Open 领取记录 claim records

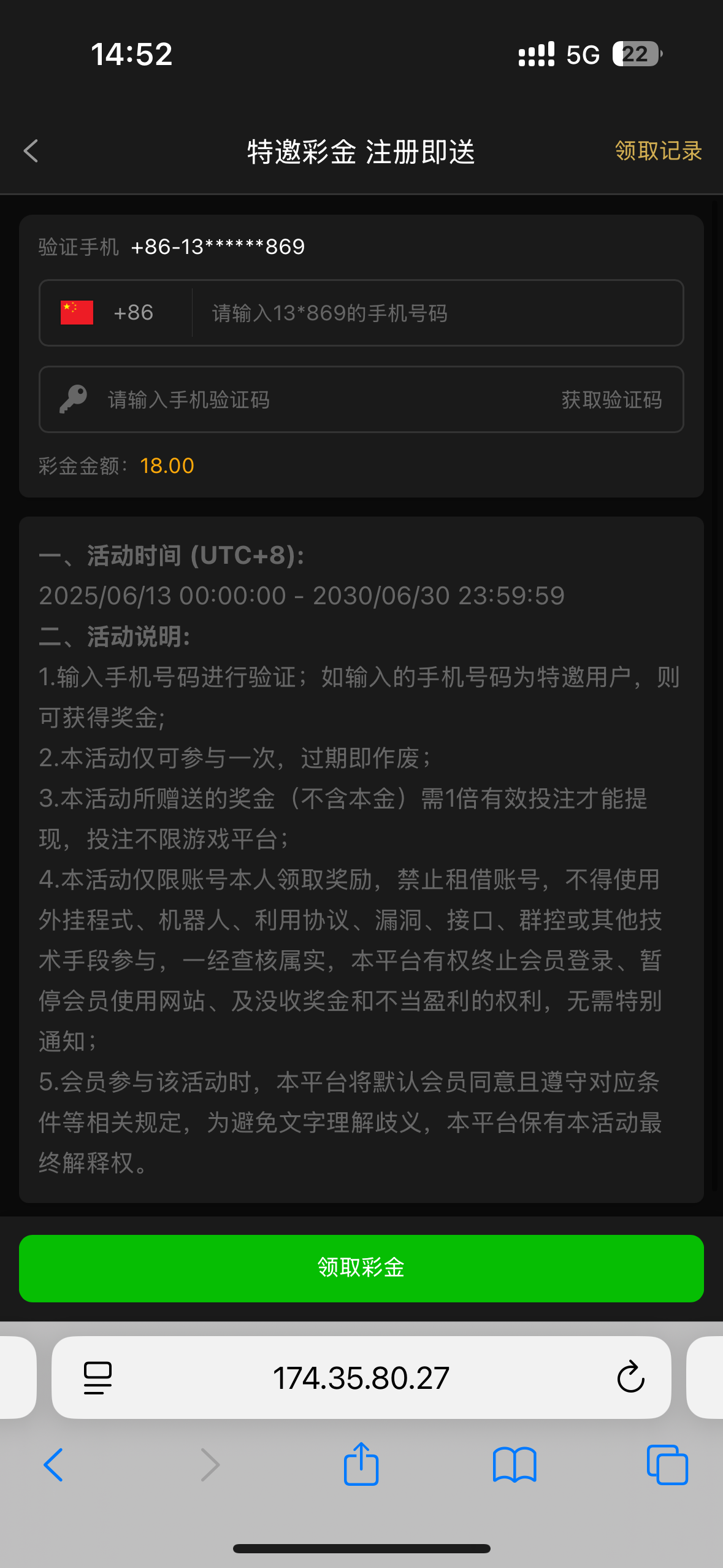(x=659, y=151)
